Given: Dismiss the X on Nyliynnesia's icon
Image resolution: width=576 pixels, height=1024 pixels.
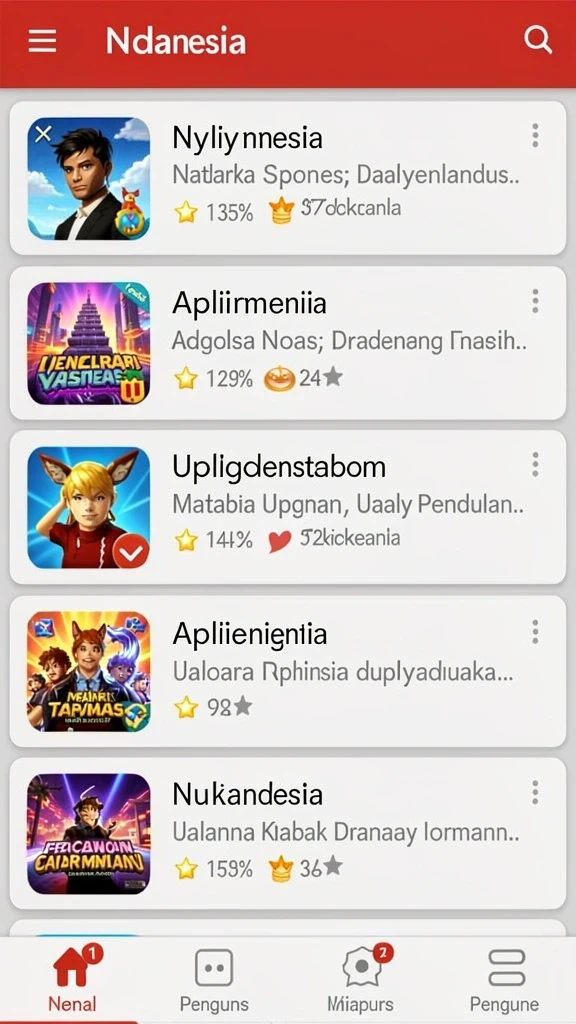Looking at the screenshot, I should click(43, 135).
